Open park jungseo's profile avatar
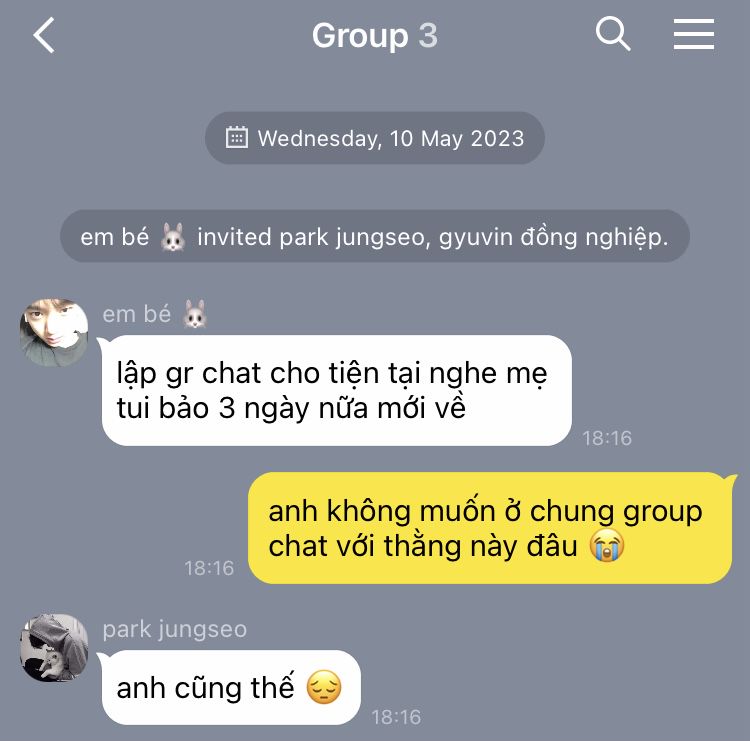The image size is (750, 741). pos(54,648)
